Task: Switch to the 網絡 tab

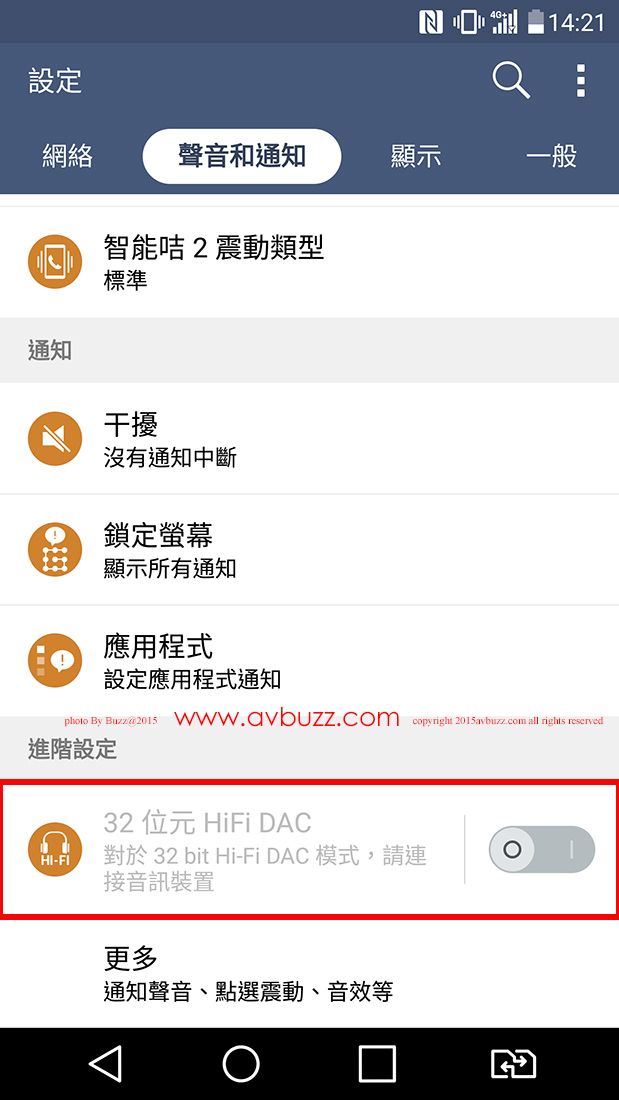Action: (68, 156)
